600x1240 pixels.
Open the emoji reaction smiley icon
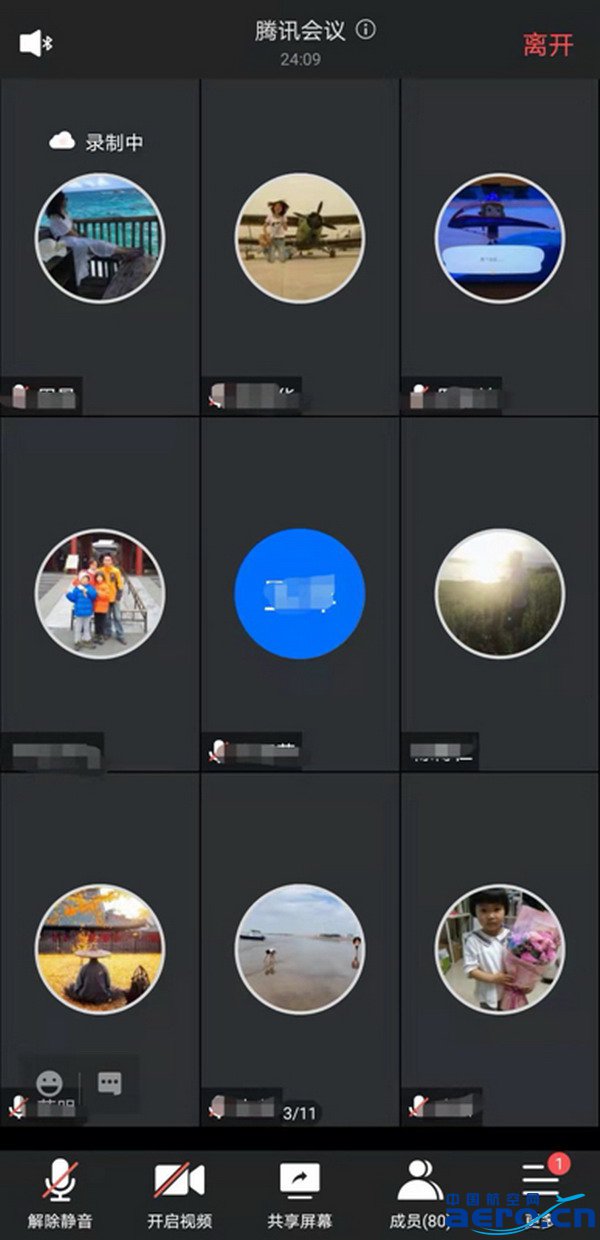[x=50, y=1083]
